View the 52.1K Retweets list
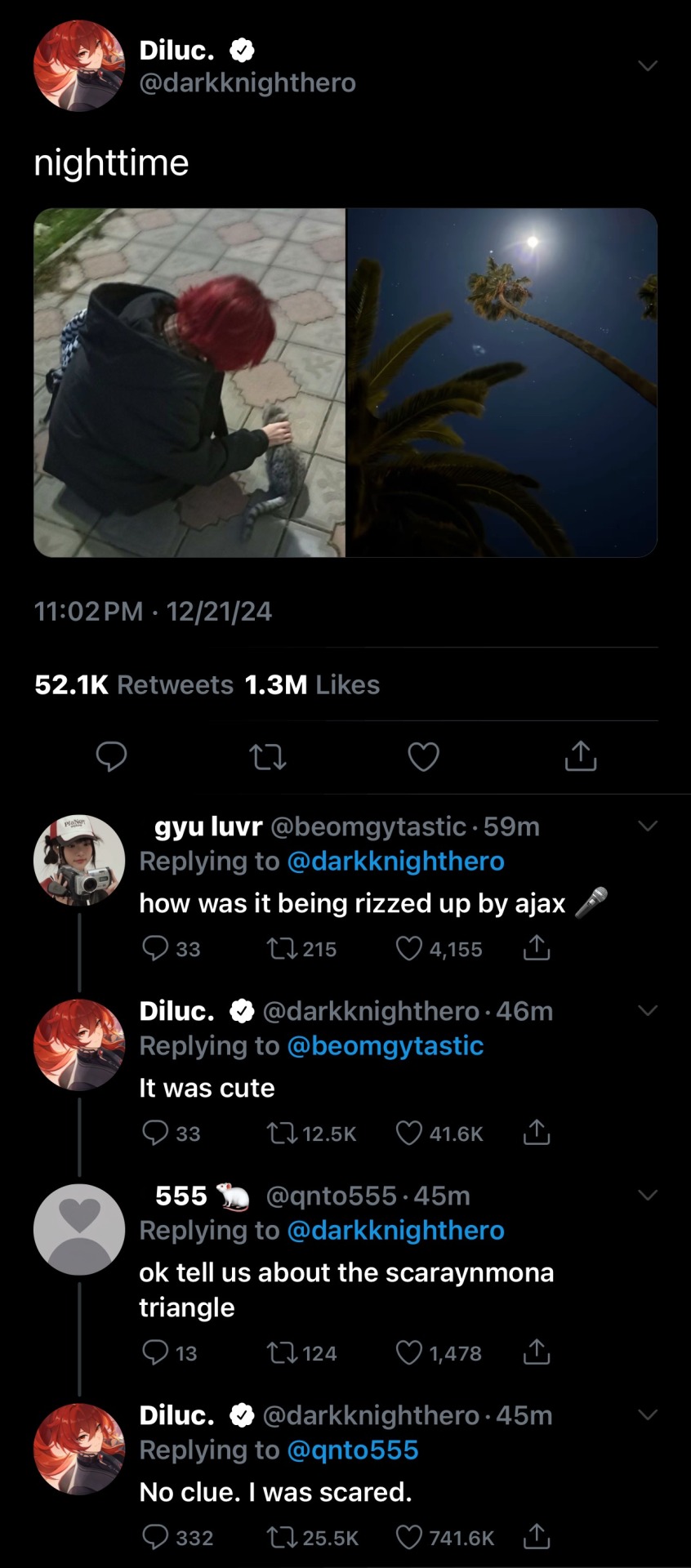The image size is (691, 1568). click(x=134, y=684)
